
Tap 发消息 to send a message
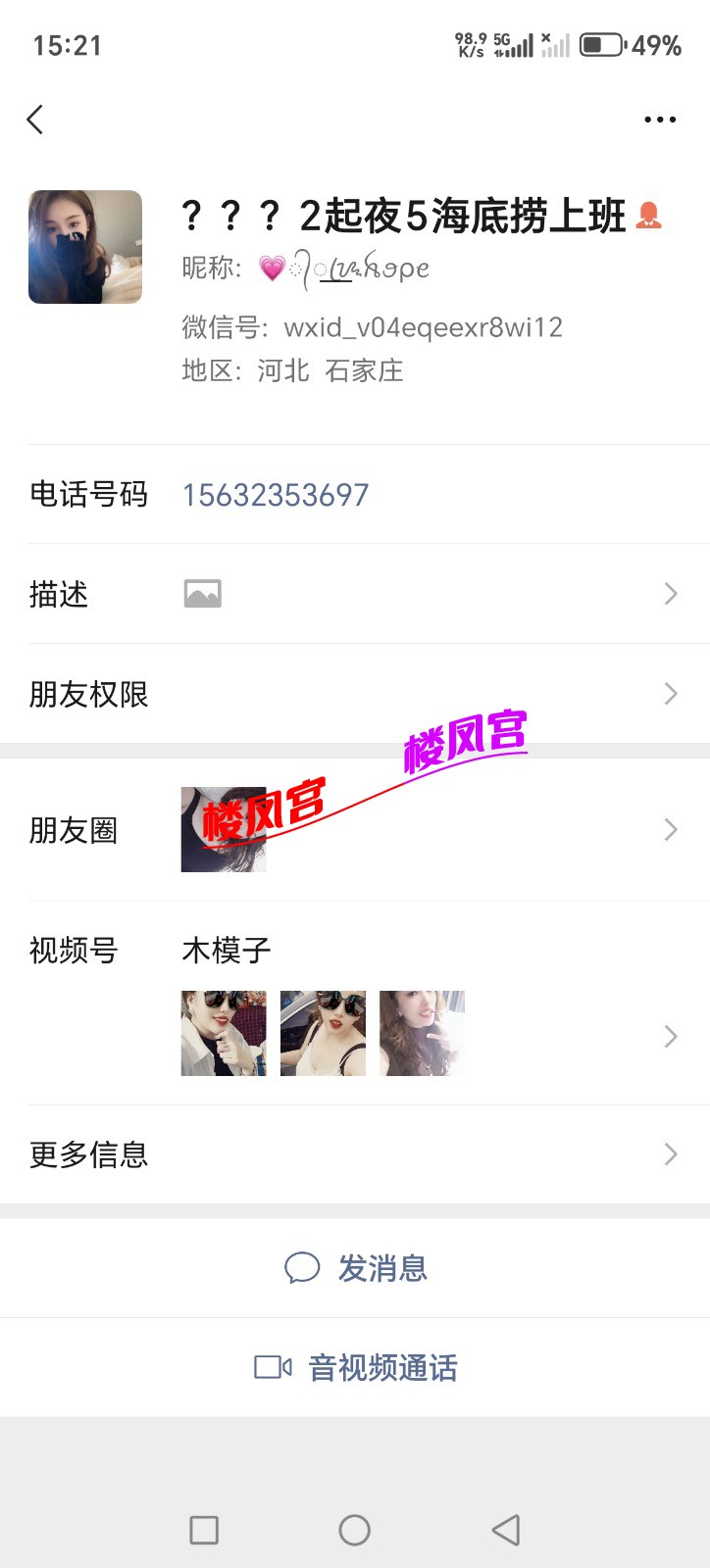click(357, 1268)
